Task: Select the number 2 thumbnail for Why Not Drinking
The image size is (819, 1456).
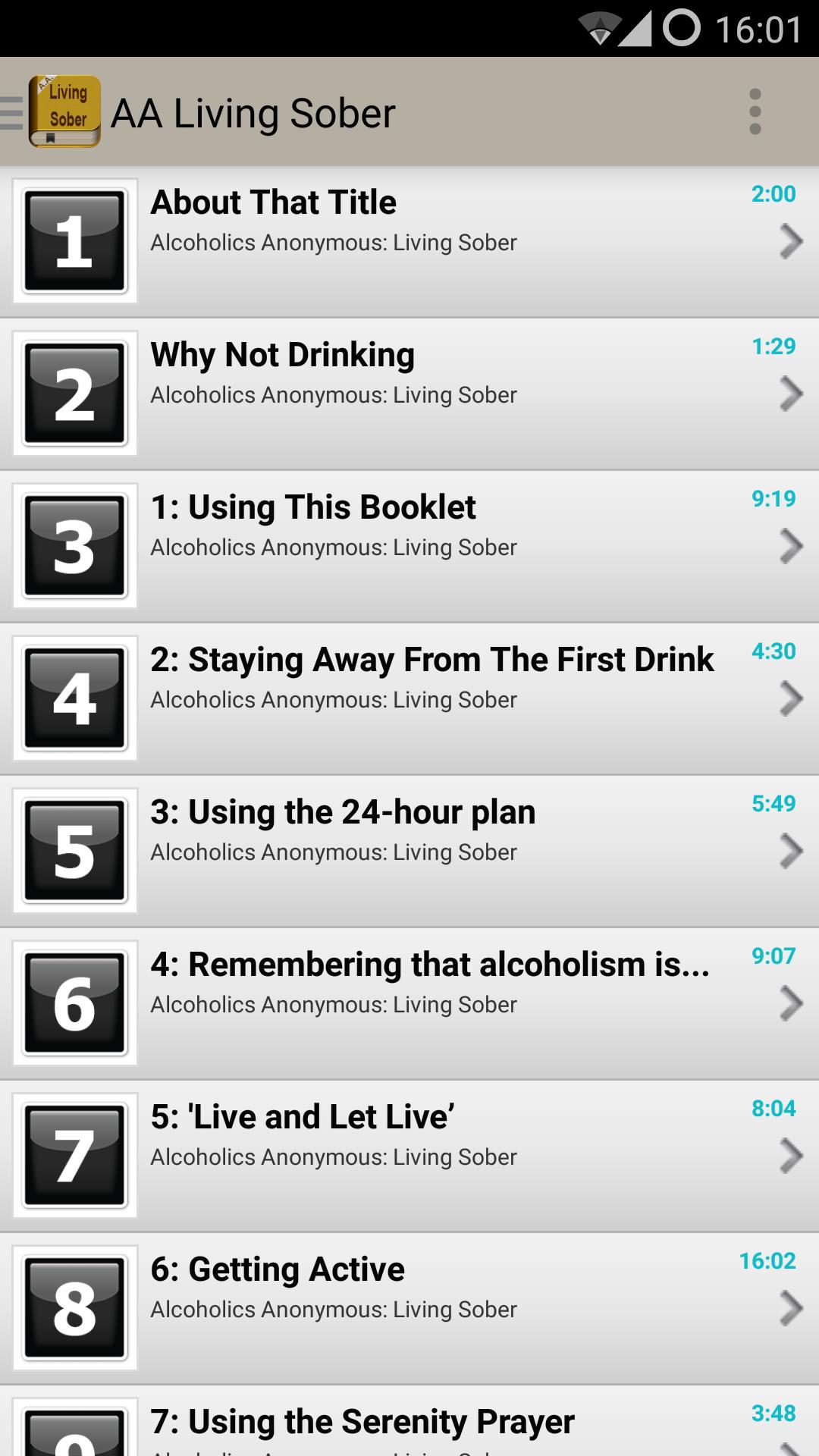Action: pyautogui.click(x=74, y=393)
